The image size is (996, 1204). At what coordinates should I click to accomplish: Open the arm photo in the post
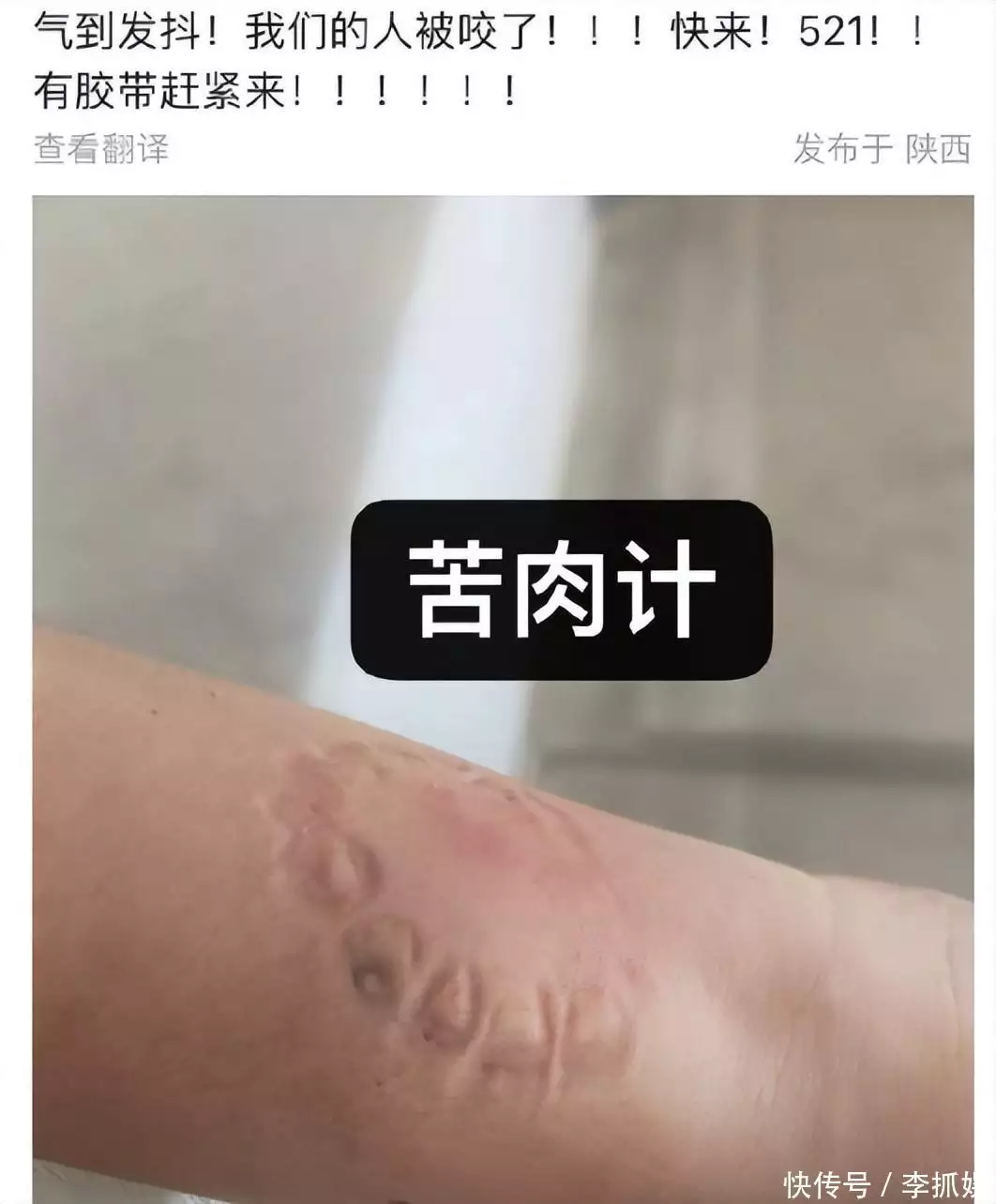[503, 844]
